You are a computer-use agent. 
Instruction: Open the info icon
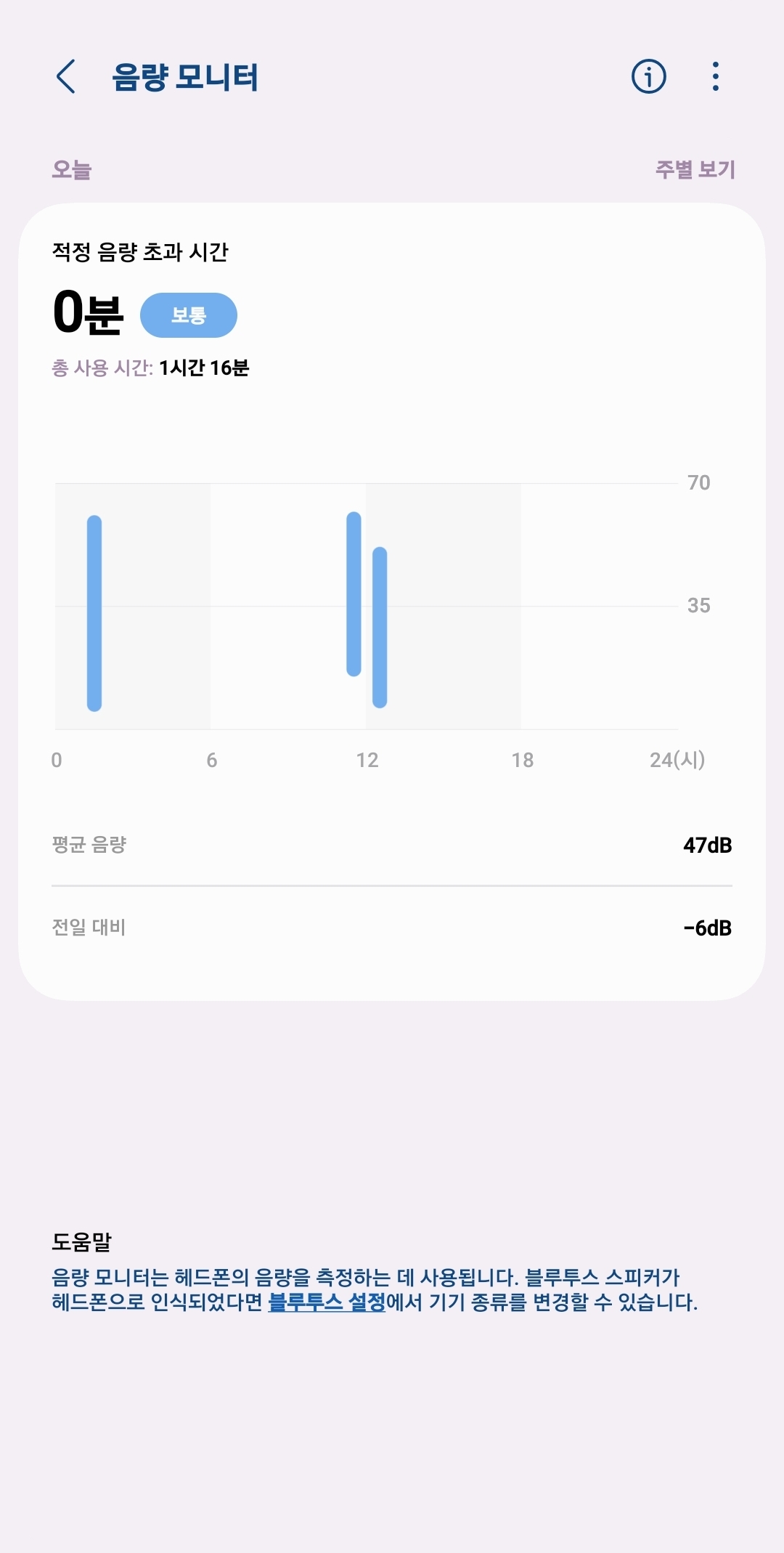point(648,77)
